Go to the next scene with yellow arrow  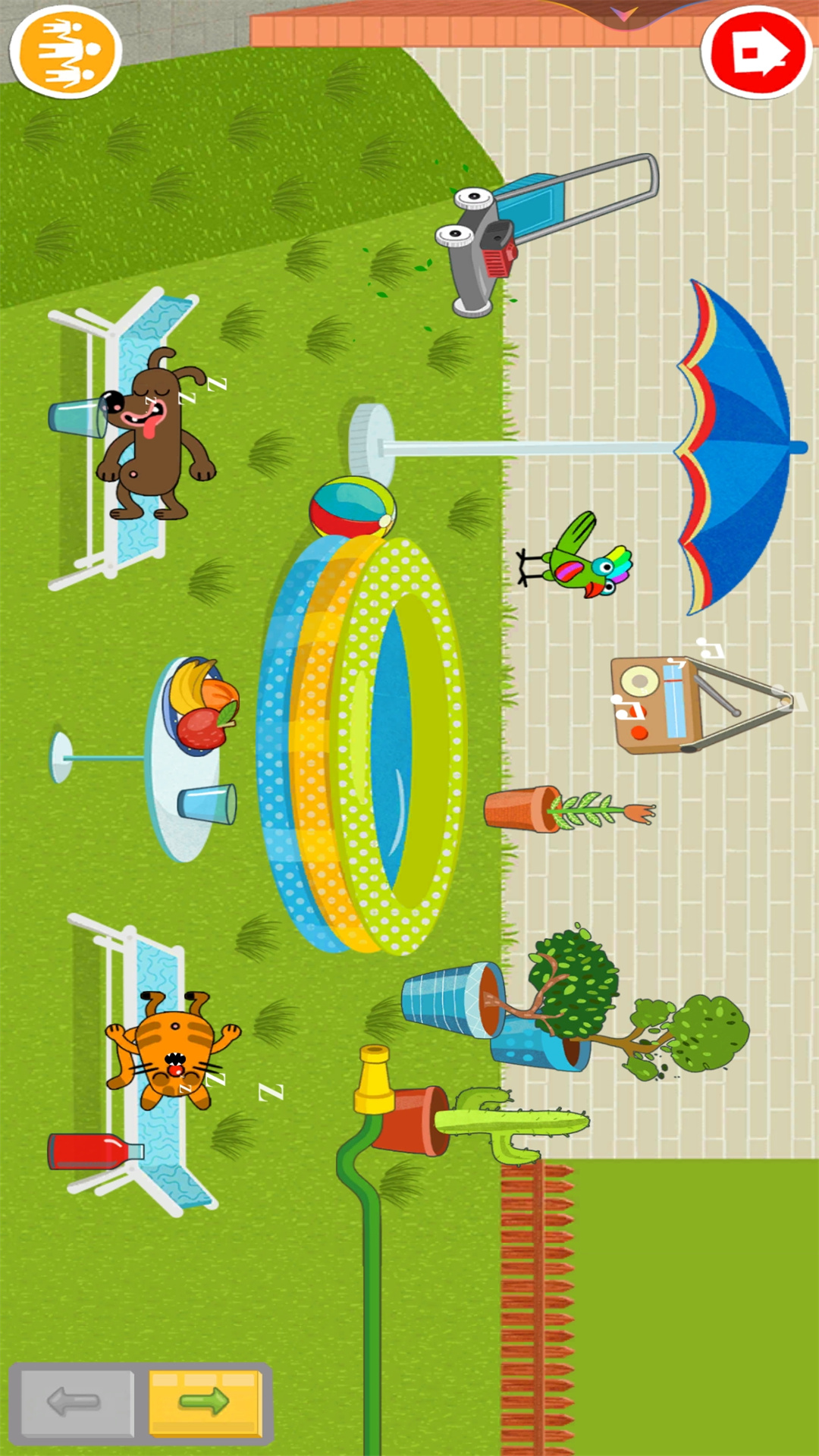click(205, 1402)
